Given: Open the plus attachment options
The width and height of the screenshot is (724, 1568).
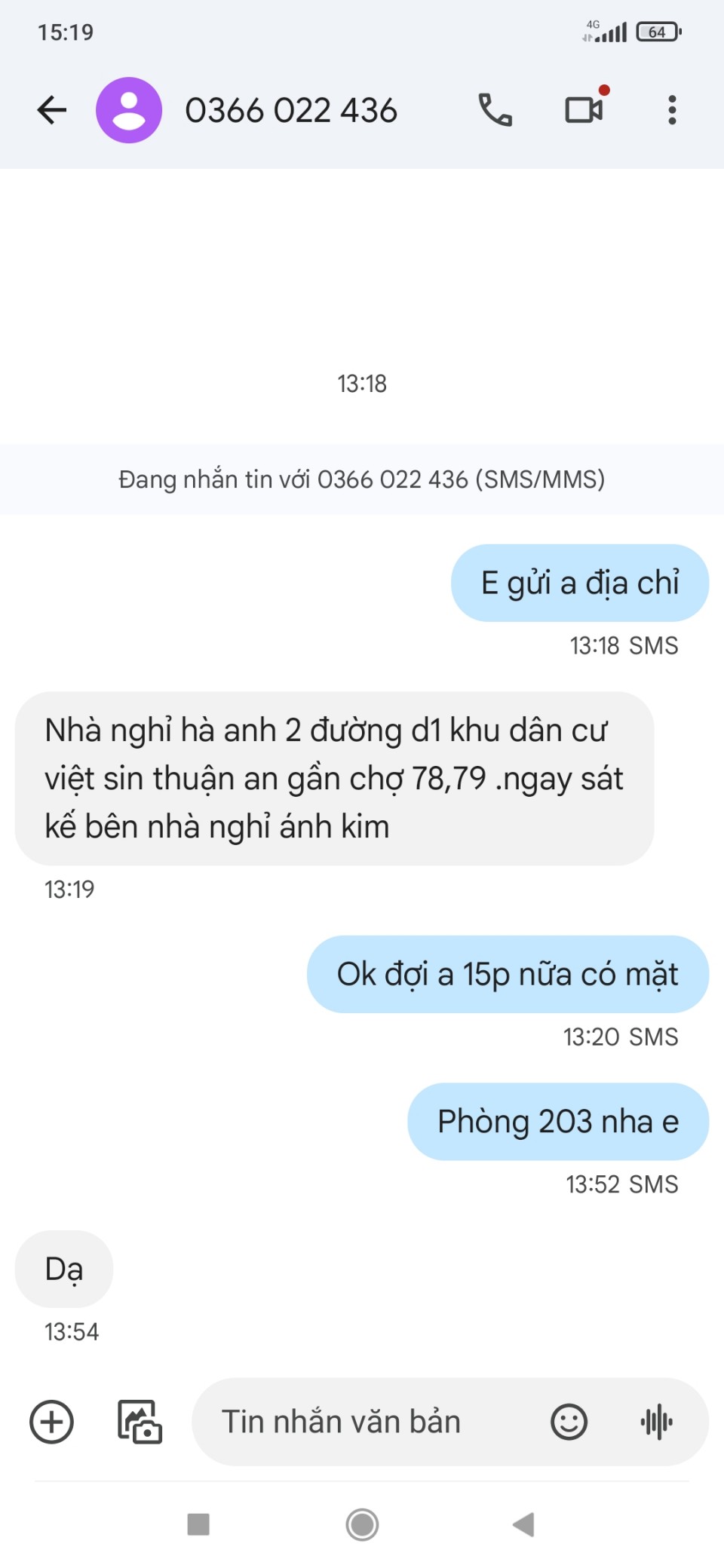Looking at the screenshot, I should click(x=51, y=1422).
